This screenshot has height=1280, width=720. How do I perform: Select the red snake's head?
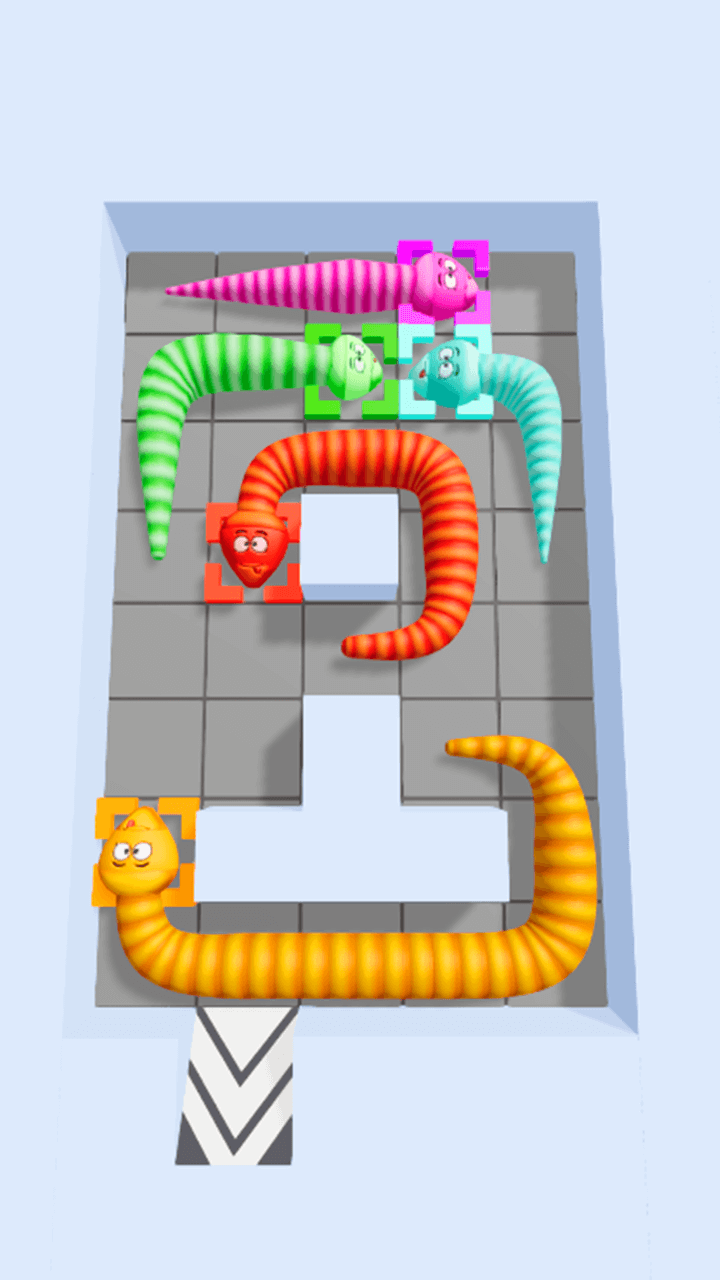pos(254,550)
